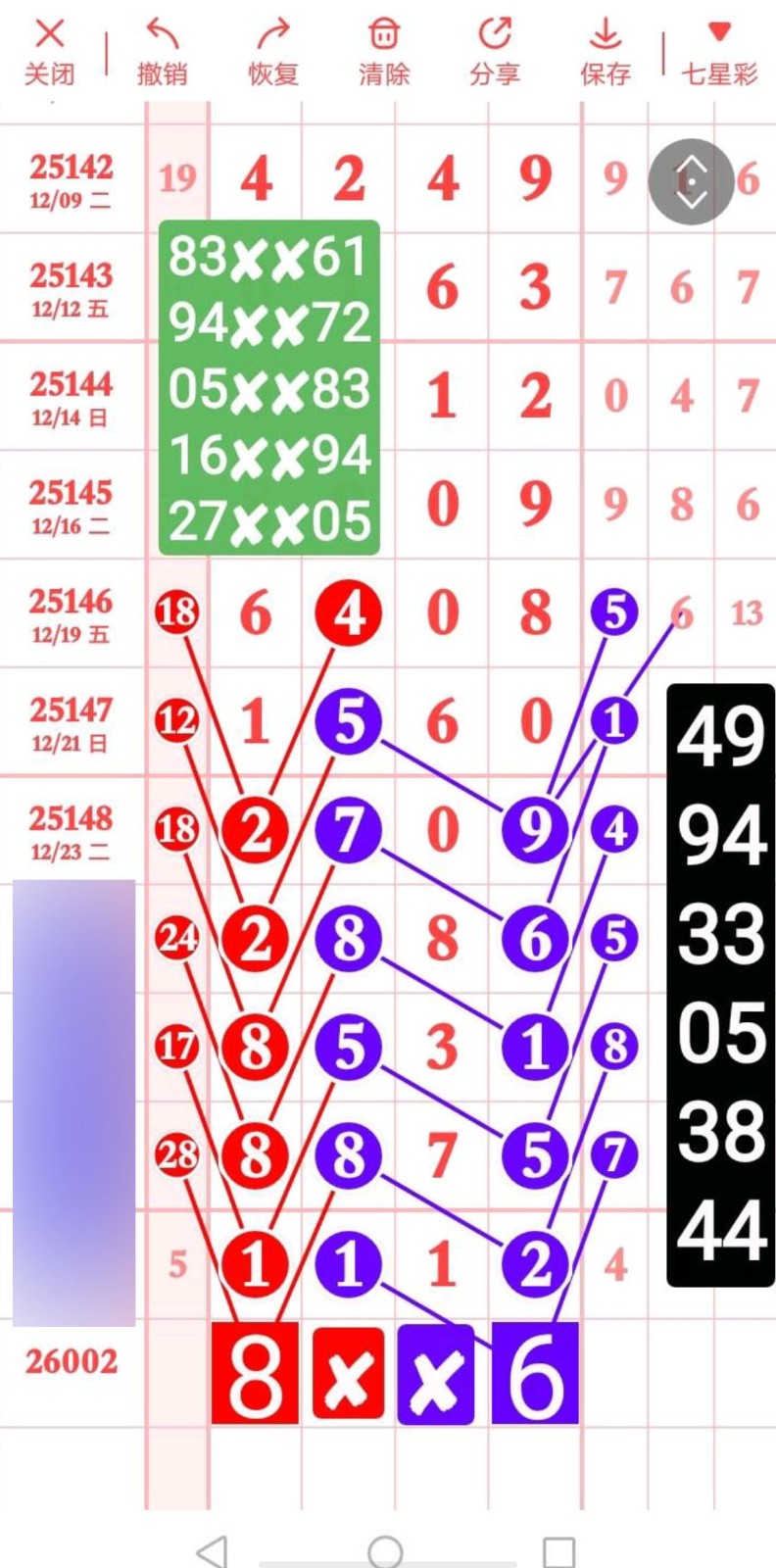776x1568 pixels.
Task: Redo with the 恢复 button
Action: point(272,52)
